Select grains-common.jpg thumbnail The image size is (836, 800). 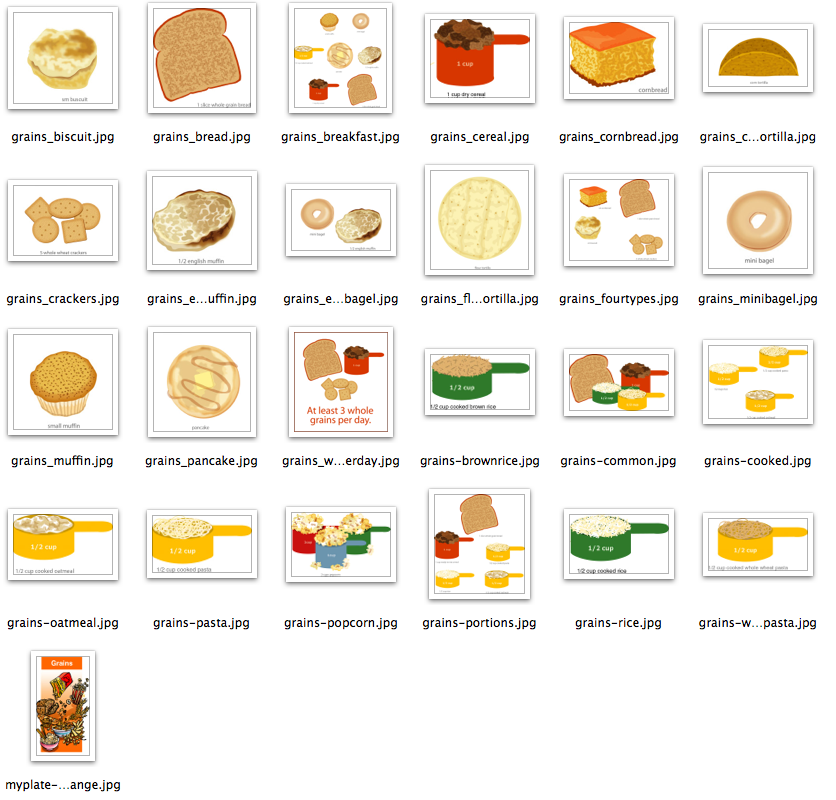tap(618, 383)
